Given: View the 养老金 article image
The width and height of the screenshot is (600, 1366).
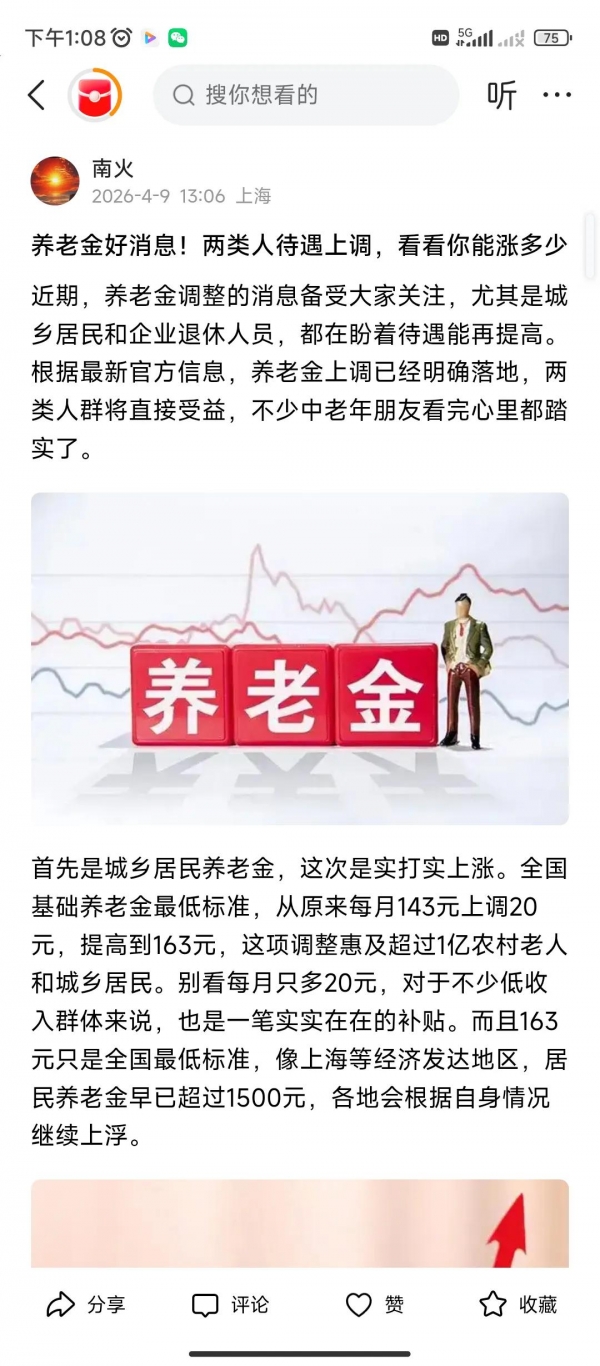Looking at the screenshot, I should pos(300,658).
